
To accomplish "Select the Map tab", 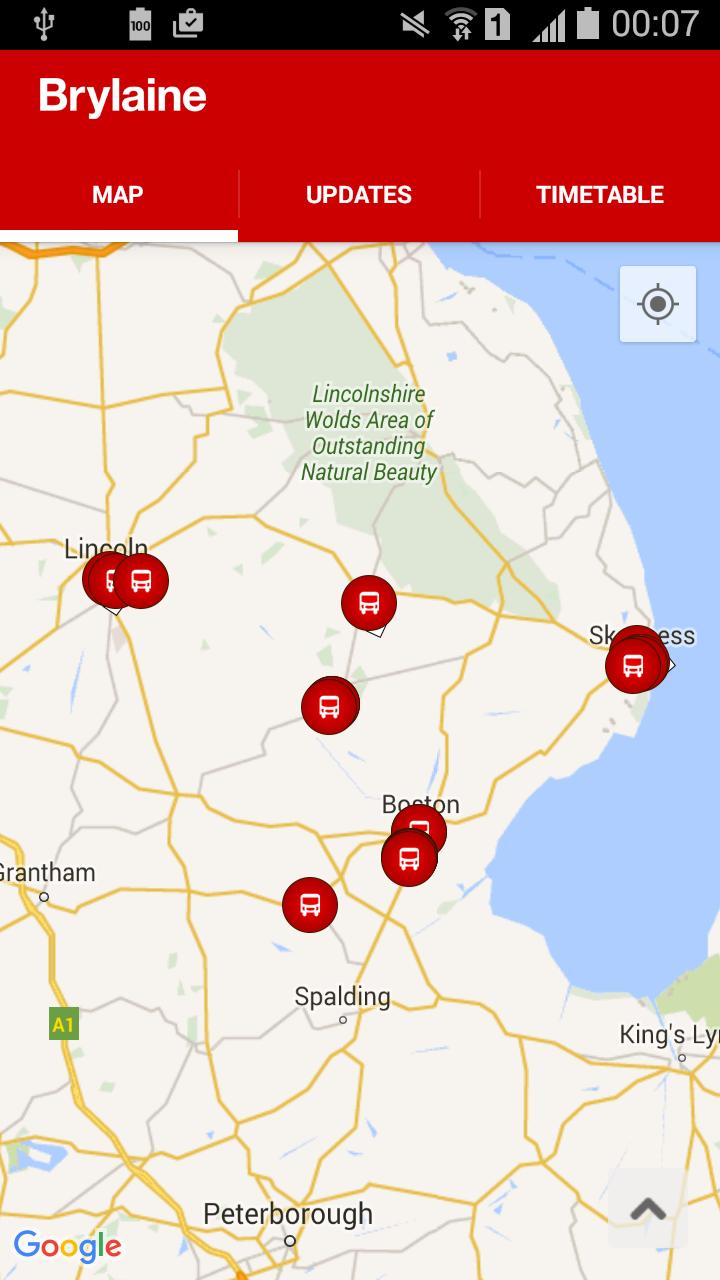I will [x=118, y=195].
